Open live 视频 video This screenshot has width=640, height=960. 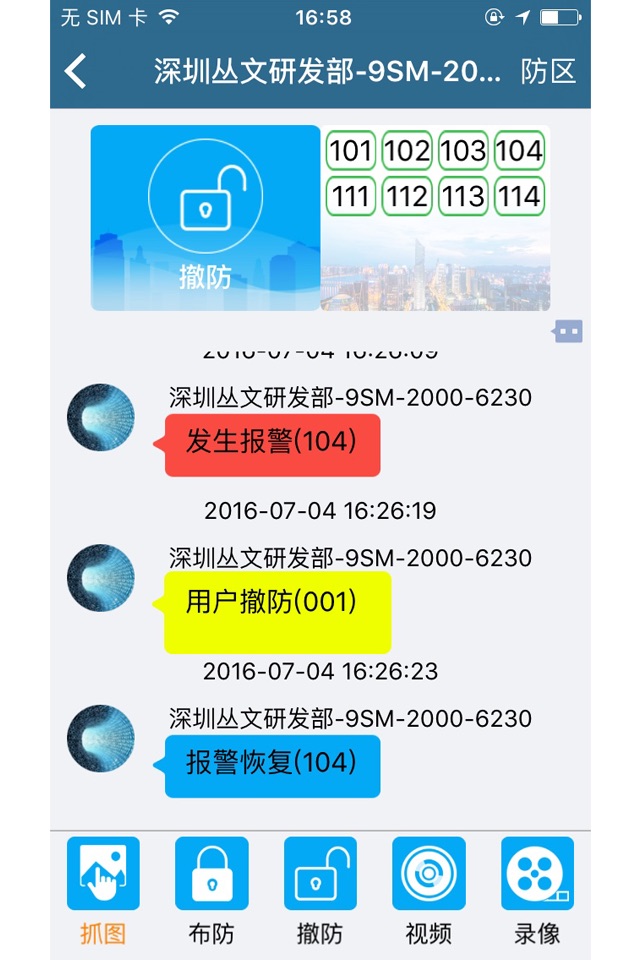pyautogui.click(x=428, y=890)
